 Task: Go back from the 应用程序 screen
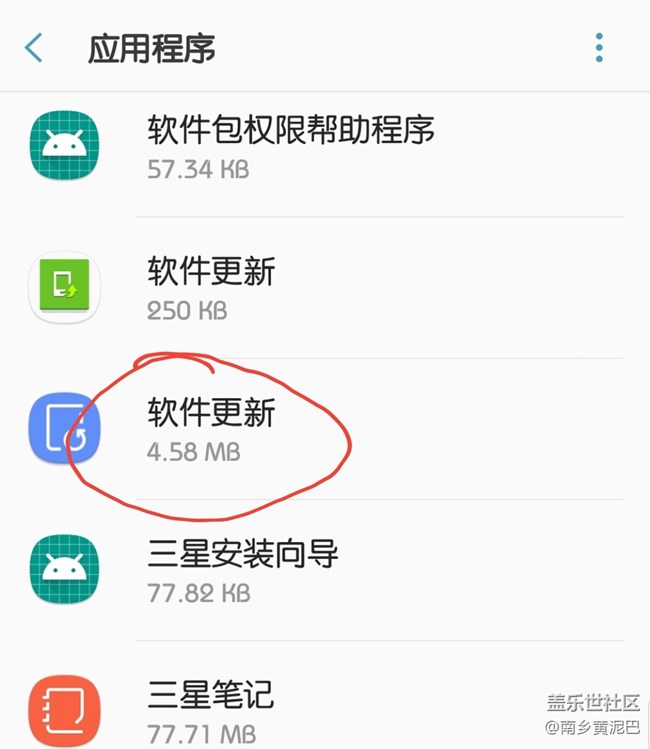pyautogui.click(x=35, y=48)
